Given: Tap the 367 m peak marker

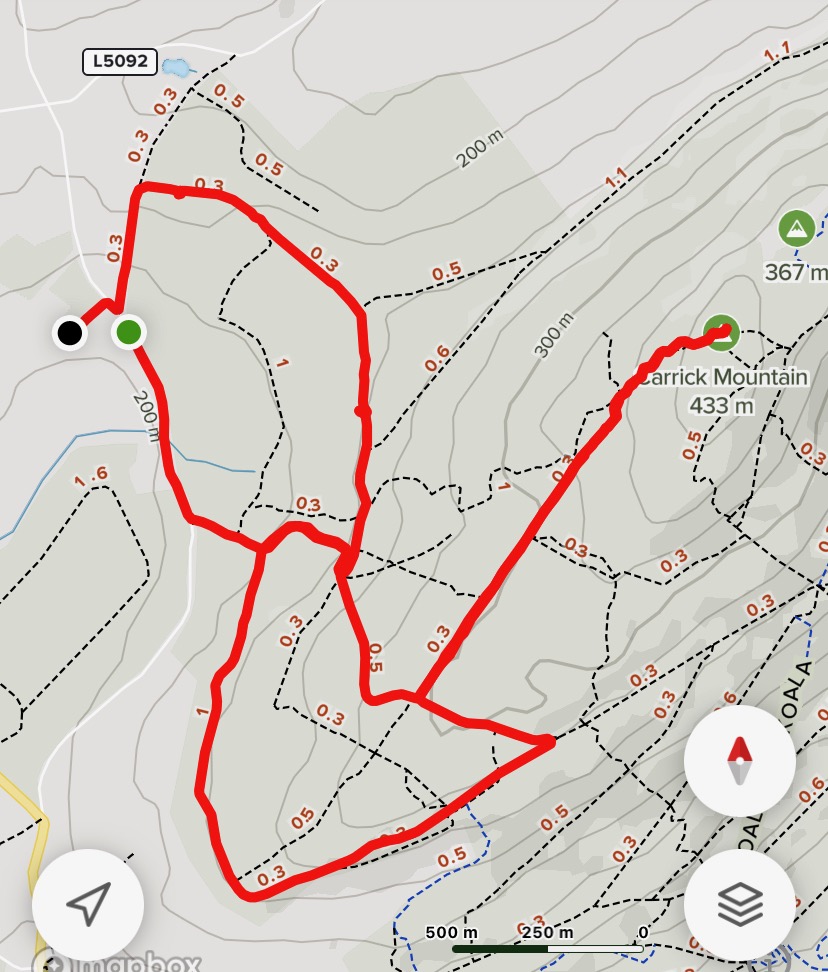Looking at the screenshot, I should click(797, 229).
